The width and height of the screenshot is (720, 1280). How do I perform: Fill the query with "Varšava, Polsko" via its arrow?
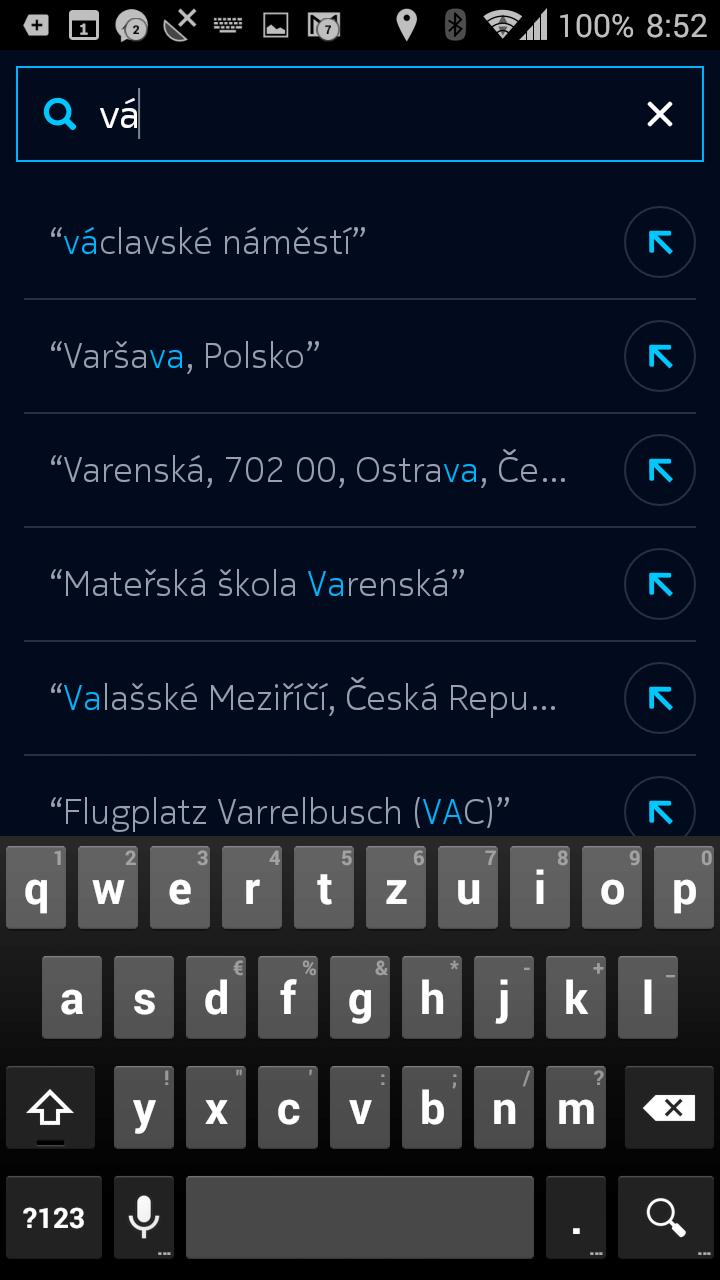coord(660,356)
